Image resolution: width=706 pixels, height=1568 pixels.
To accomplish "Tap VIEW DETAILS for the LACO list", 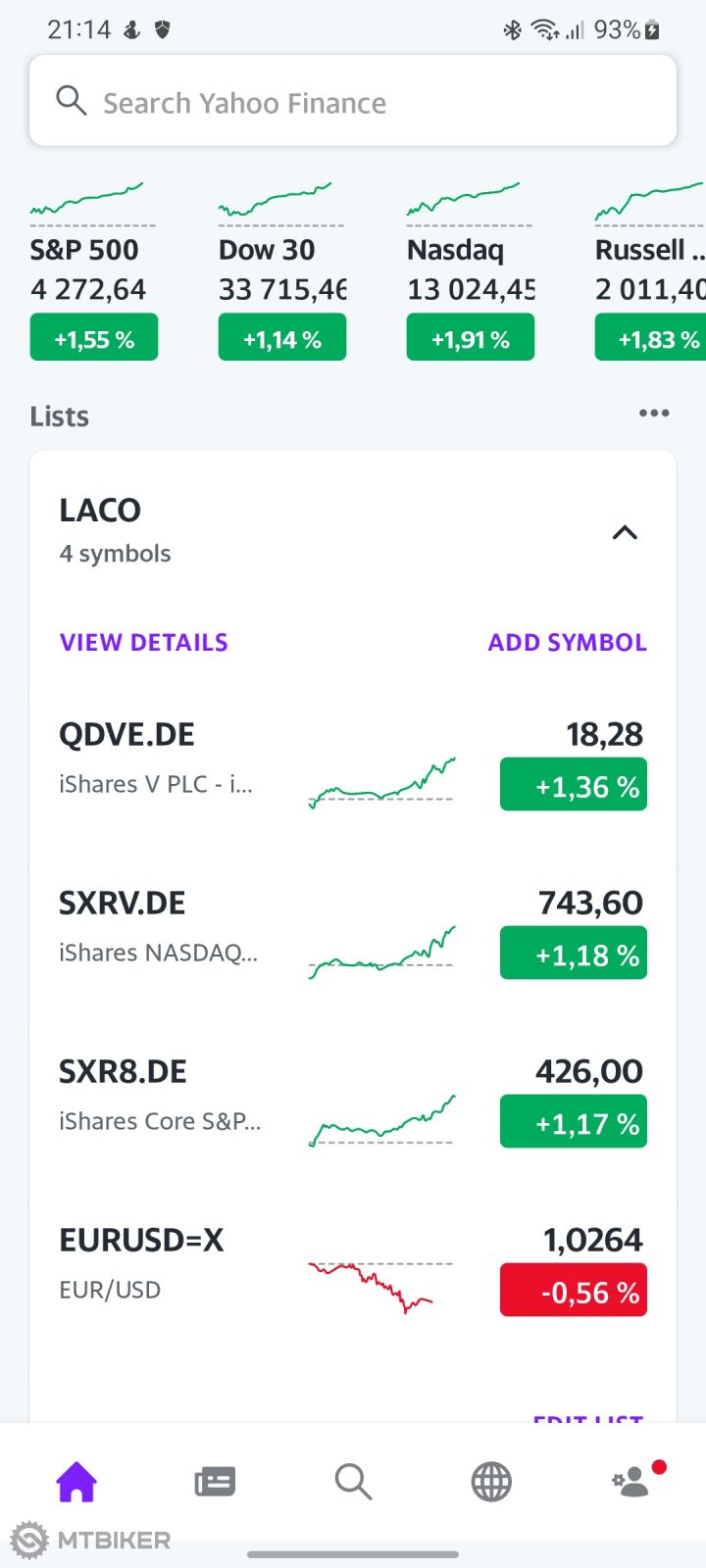I will tap(144, 643).
